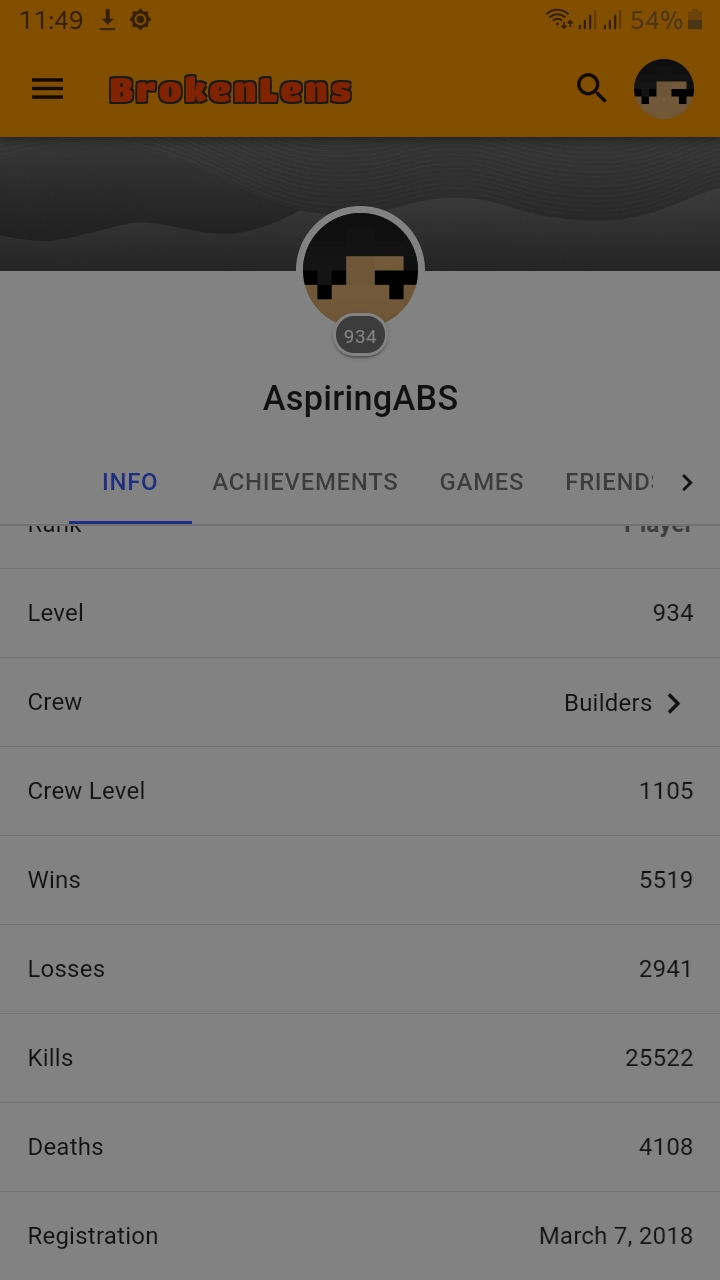Switch to the Info tab
Viewport: 720px width, 1280px height.
(x=130, y=482)
